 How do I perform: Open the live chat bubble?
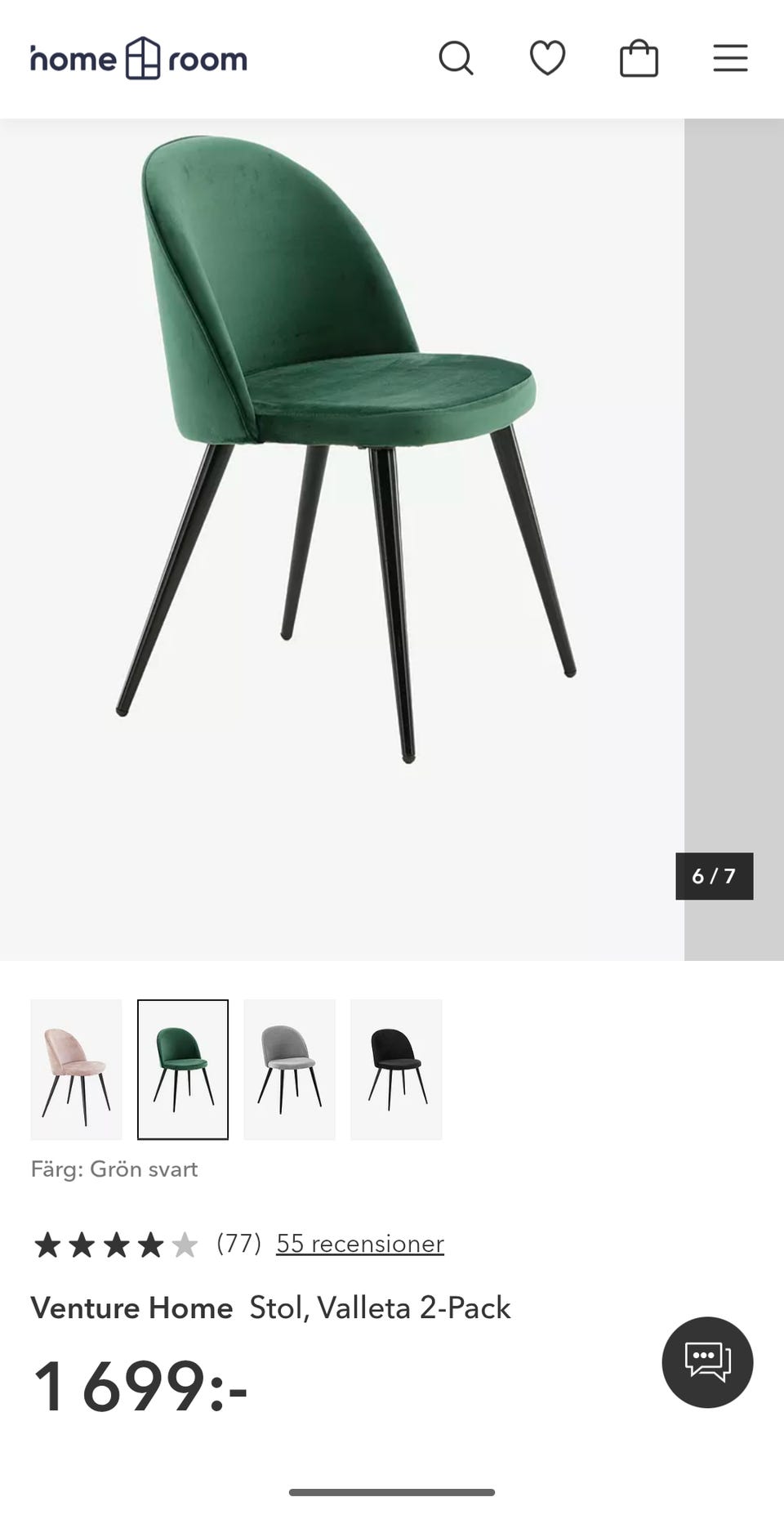click(707, 1362)
